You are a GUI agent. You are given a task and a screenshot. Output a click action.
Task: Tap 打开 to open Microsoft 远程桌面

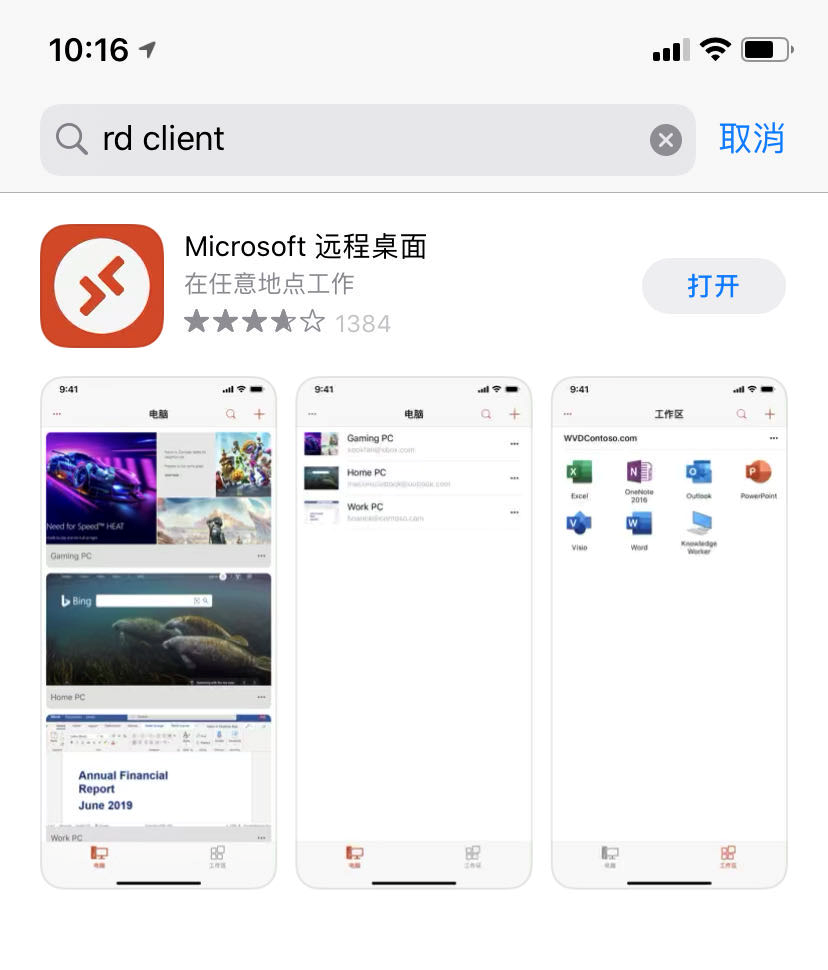point(713,286)
